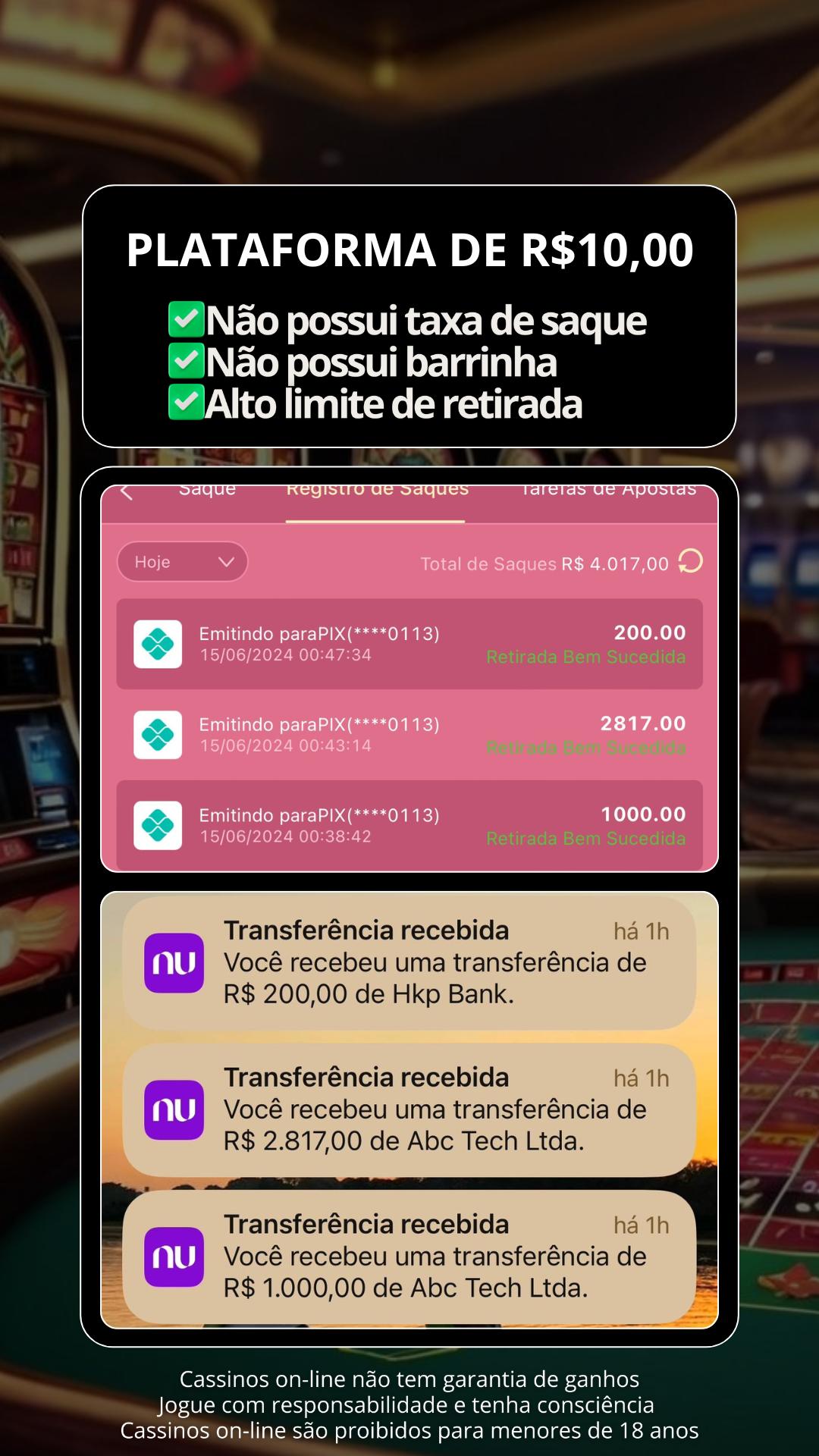819x1456 pixels.
Task: Select the PIX icon on the 200.00 withdrawal
Action: click(157, 644)
